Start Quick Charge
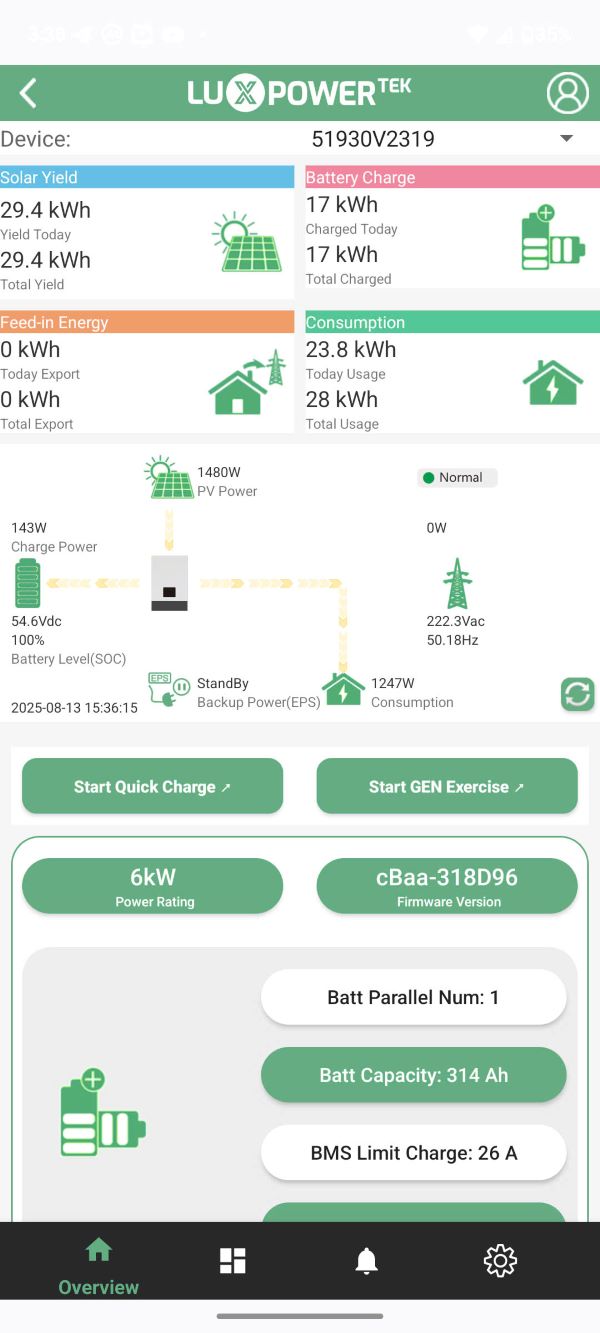This screenshot has height=1333, width=600. tap(152, 787)
